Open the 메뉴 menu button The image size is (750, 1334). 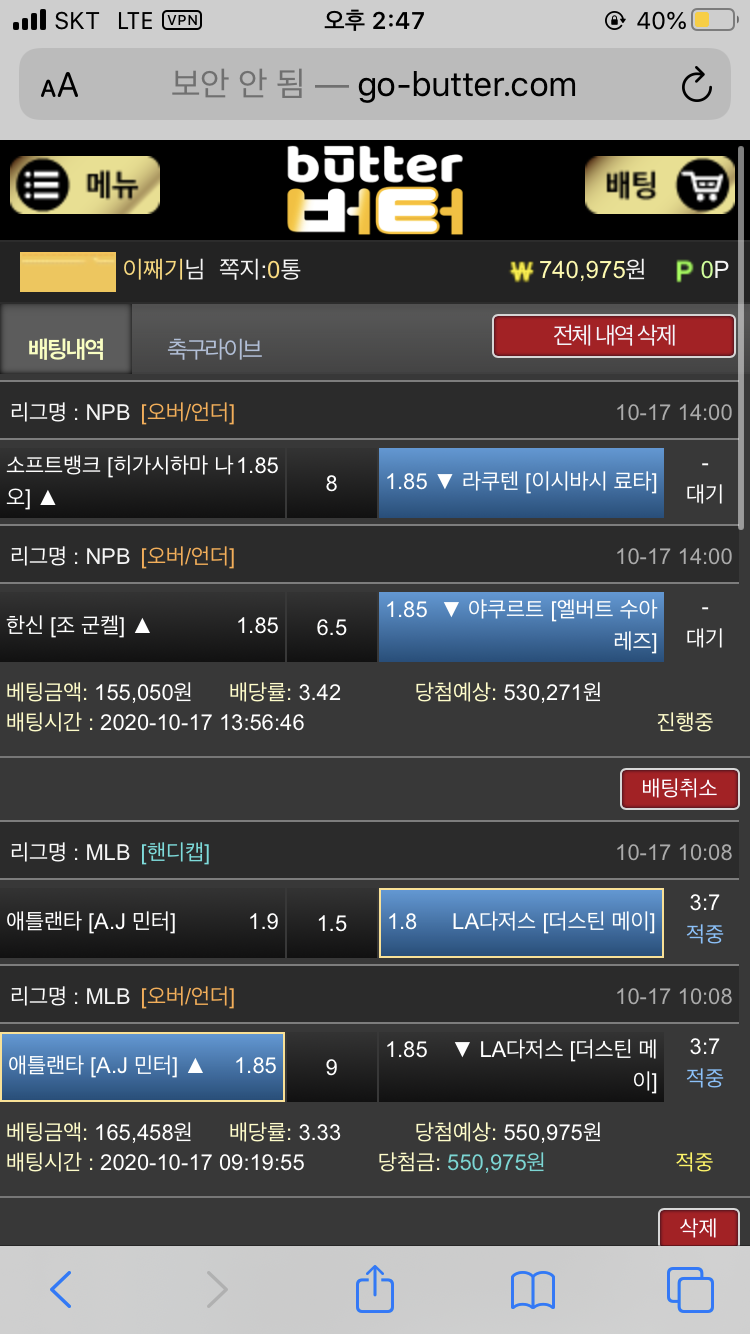pos(85,185)
